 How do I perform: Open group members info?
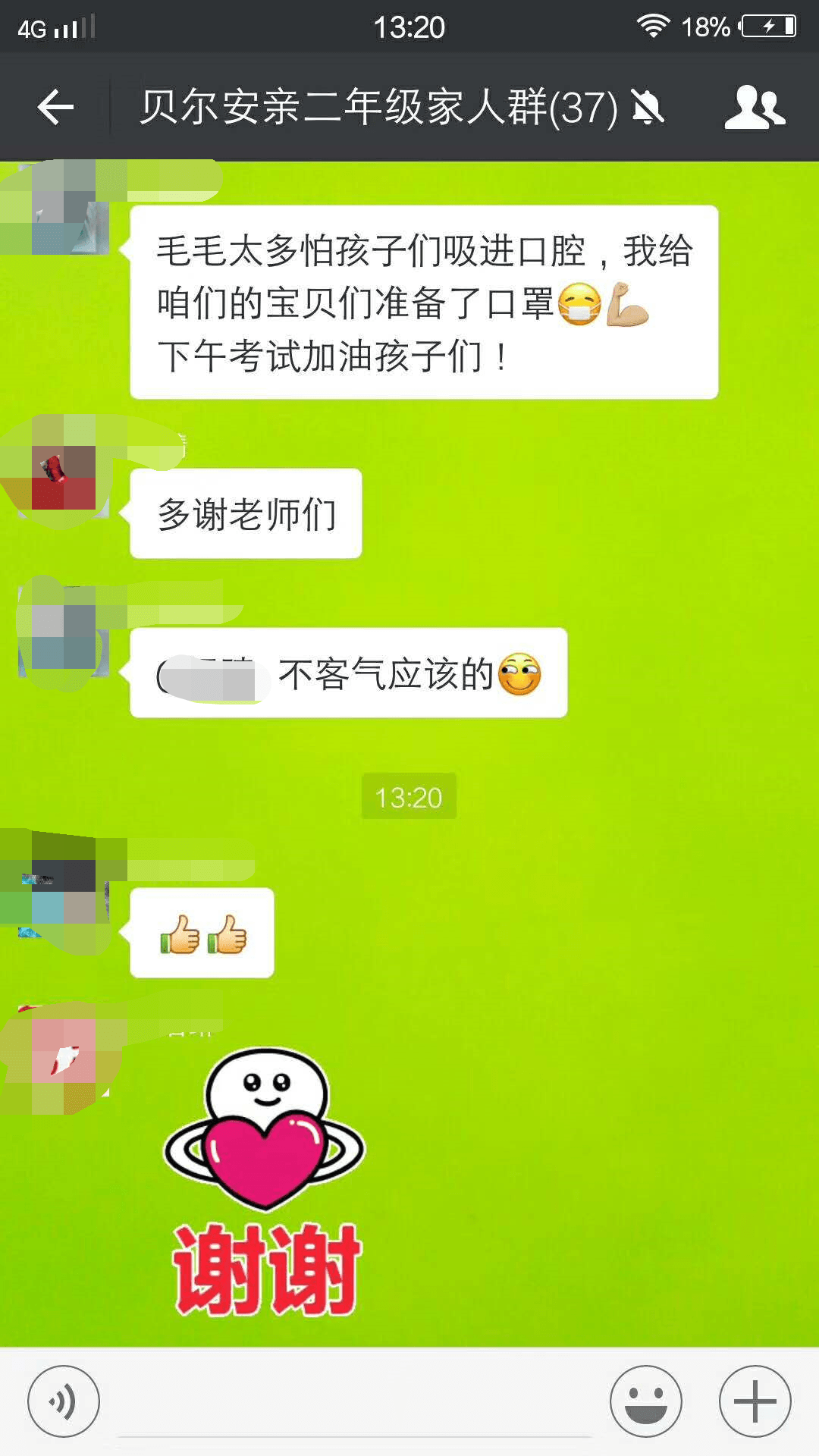point(755,107)
